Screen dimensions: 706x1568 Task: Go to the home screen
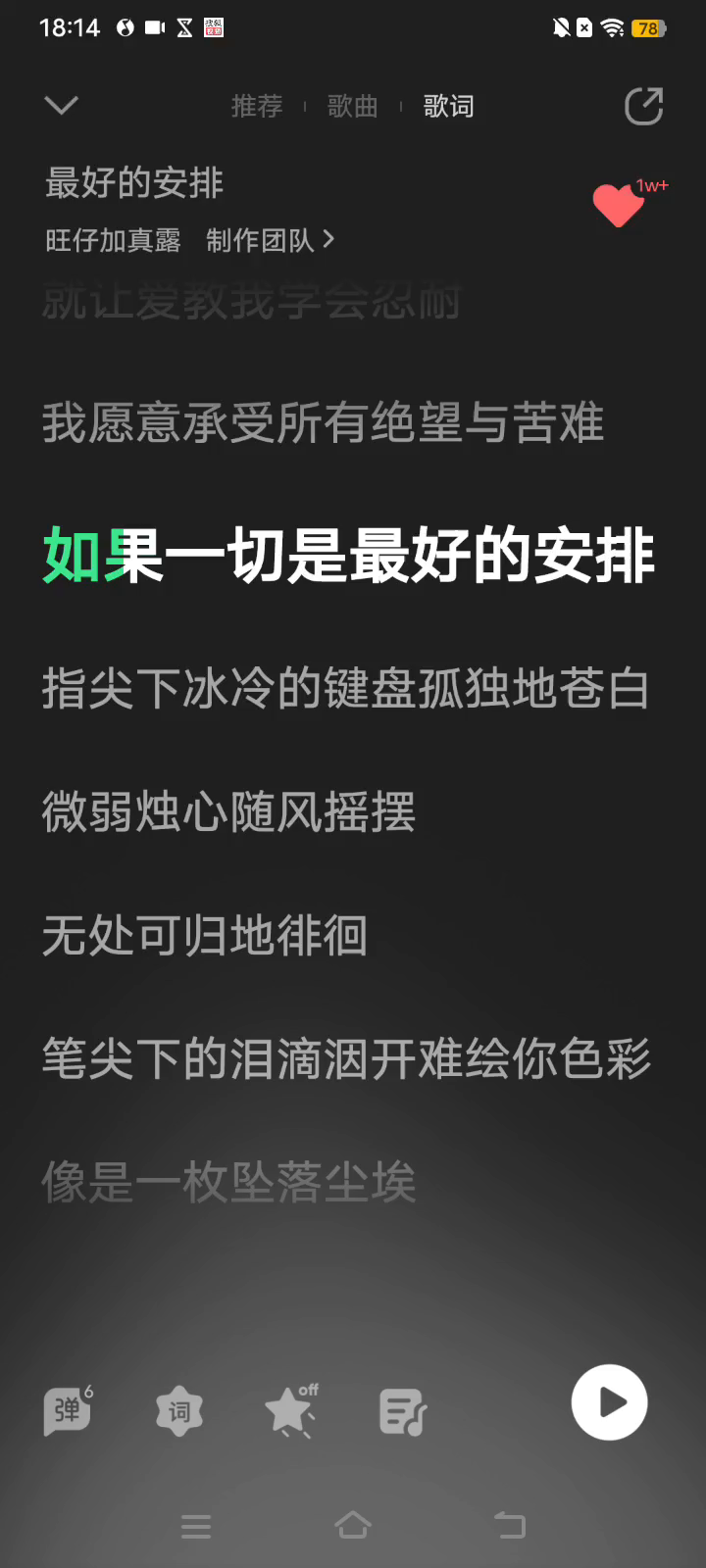point(353,1526)
